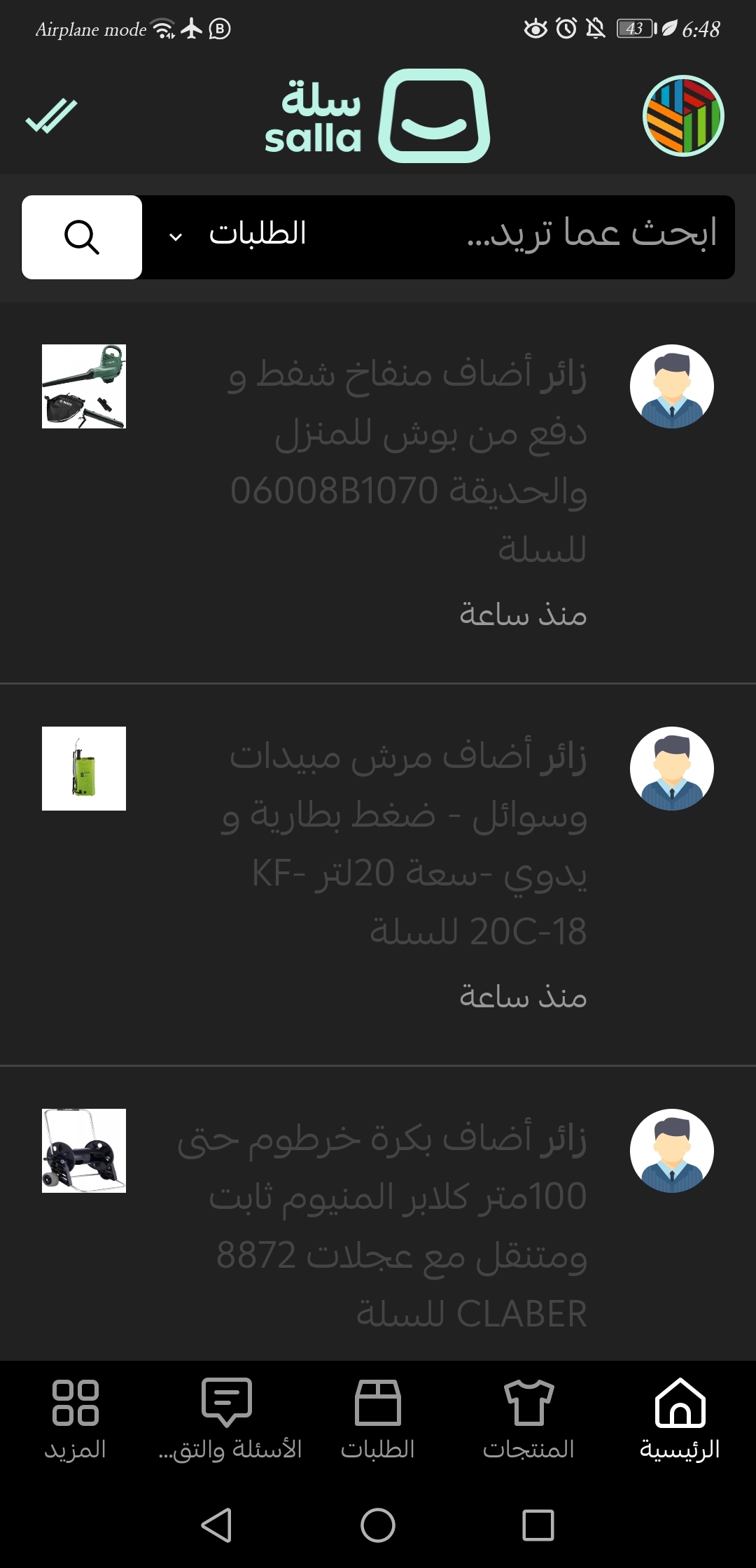Go back using the system back button

(x=216, y=1525)
